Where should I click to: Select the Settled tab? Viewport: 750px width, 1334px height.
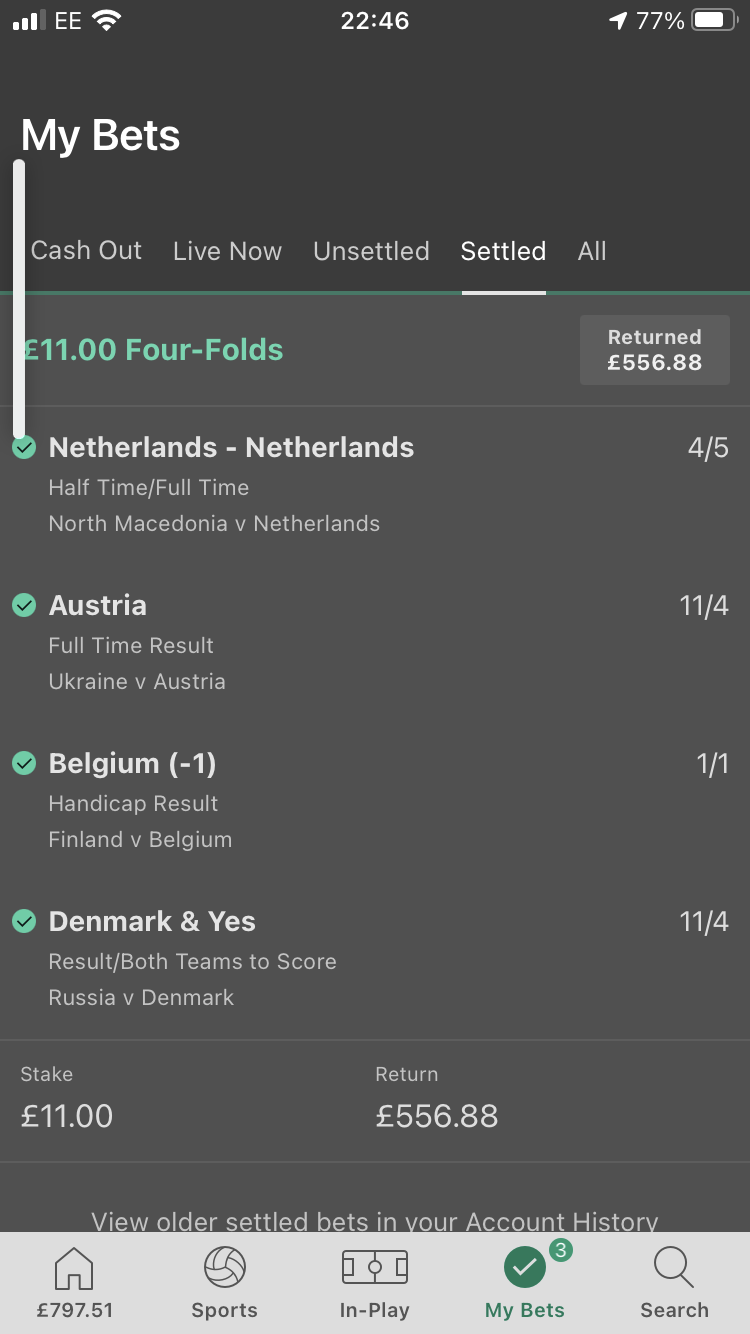tap(503, 251)
